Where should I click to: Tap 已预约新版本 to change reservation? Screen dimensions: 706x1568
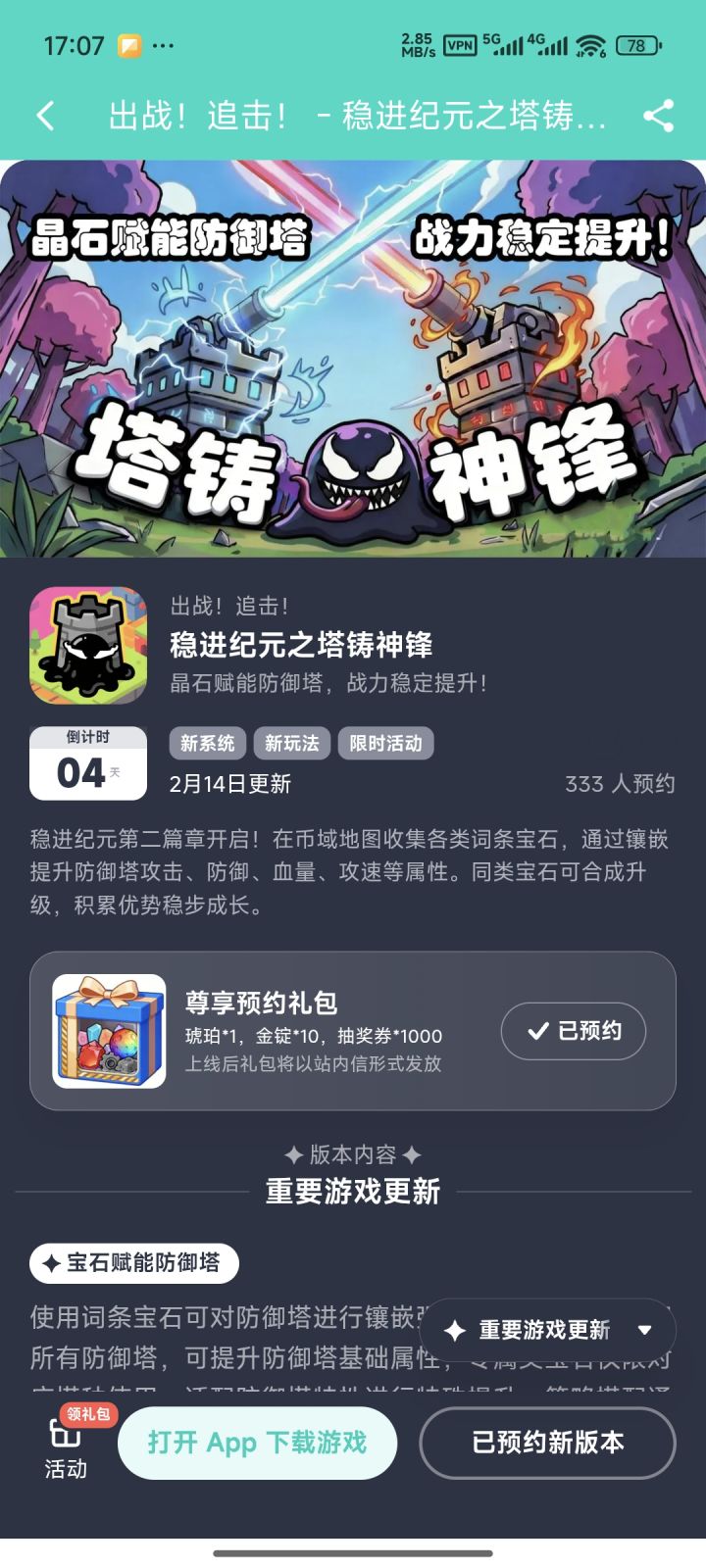click(x=546, y=1443)
